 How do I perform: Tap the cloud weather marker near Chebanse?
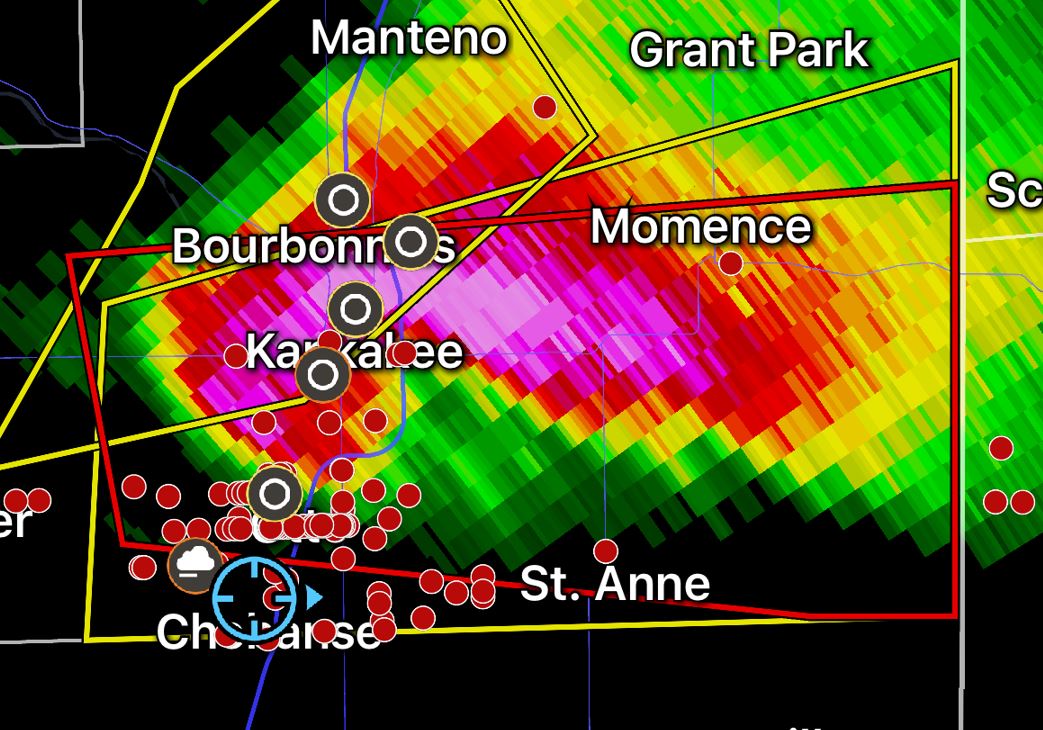click(195, 566)
